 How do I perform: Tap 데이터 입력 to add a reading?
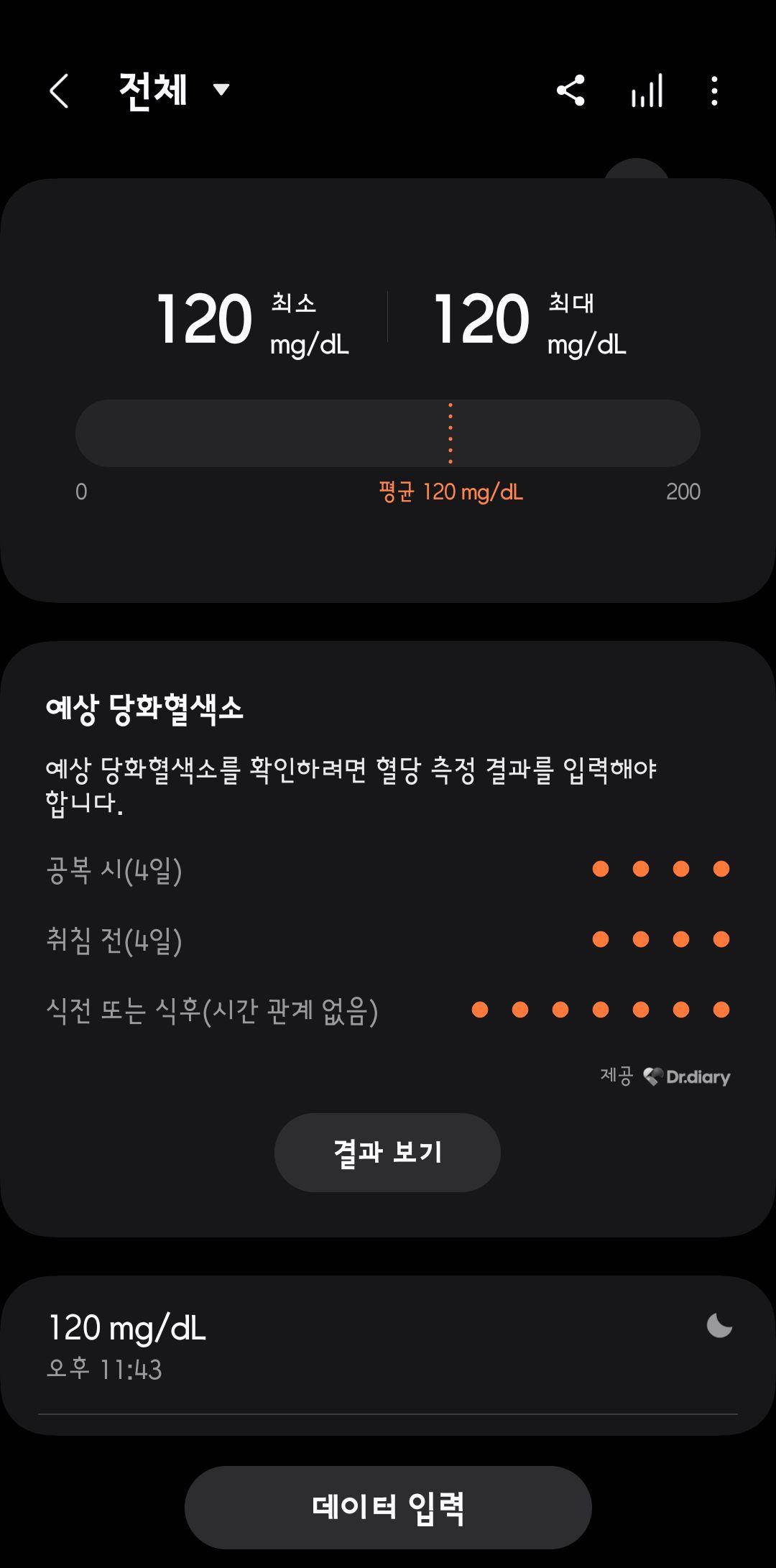tap(388, 1508)
